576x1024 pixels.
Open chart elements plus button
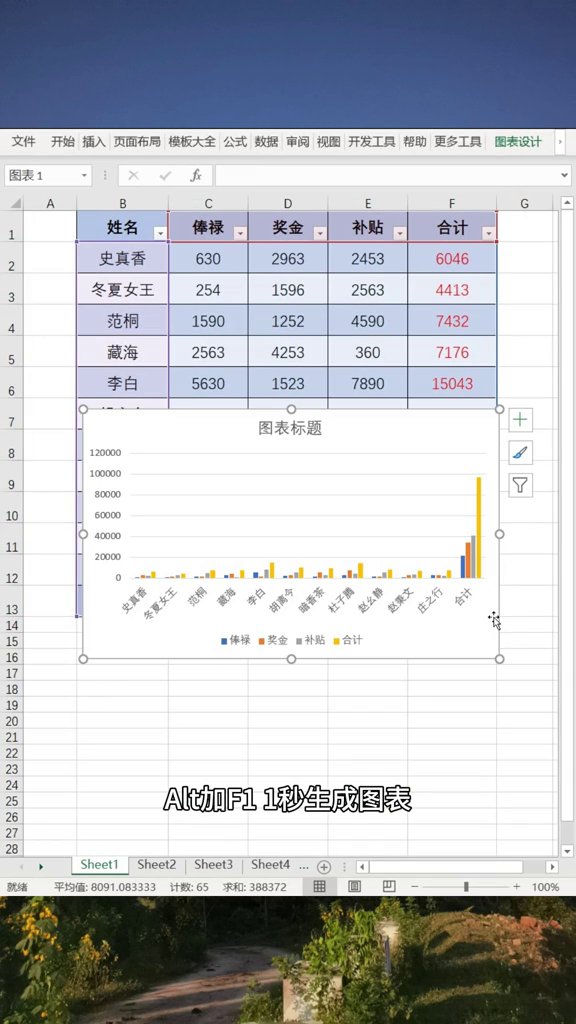(x=520, y=420)
